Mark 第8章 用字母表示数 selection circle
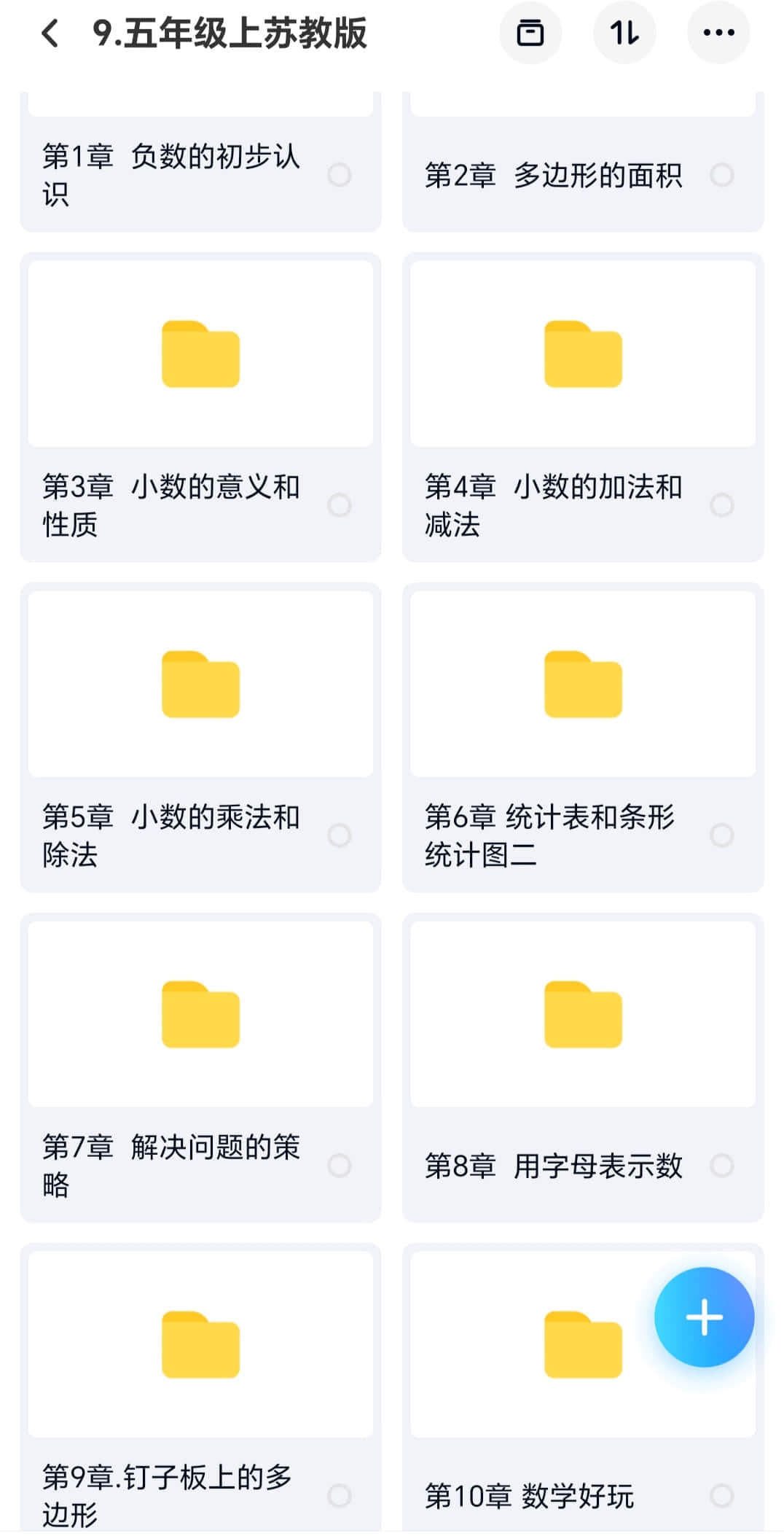Screen dimensions: 784x1536 pos(722,1166)
